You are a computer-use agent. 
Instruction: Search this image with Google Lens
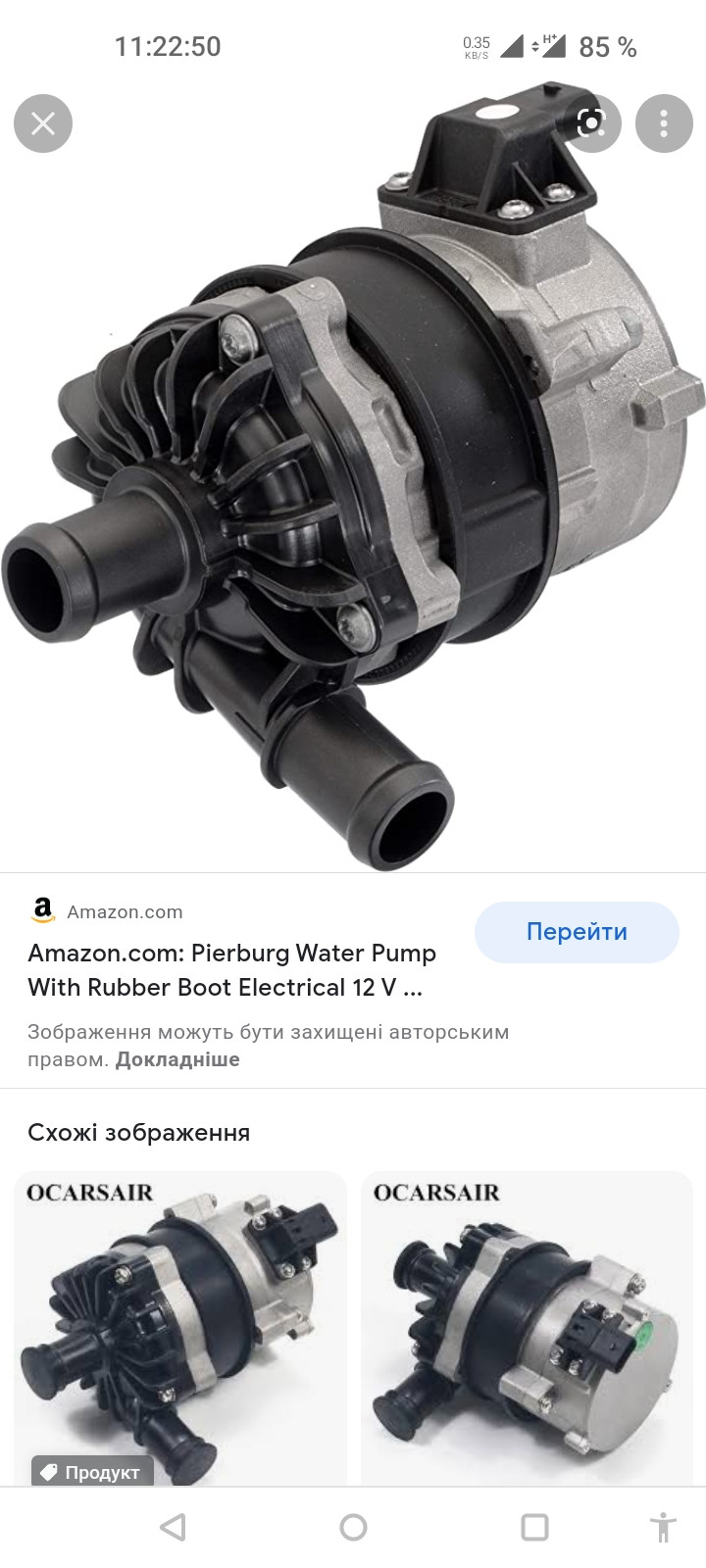[591, 123]
